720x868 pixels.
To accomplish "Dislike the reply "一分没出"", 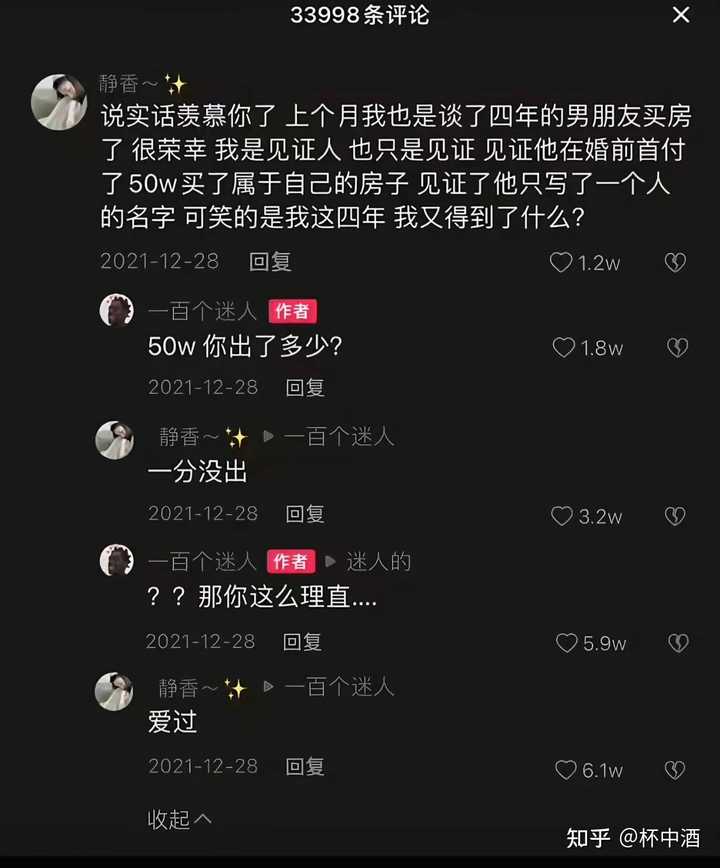I will tap(676, 516).
